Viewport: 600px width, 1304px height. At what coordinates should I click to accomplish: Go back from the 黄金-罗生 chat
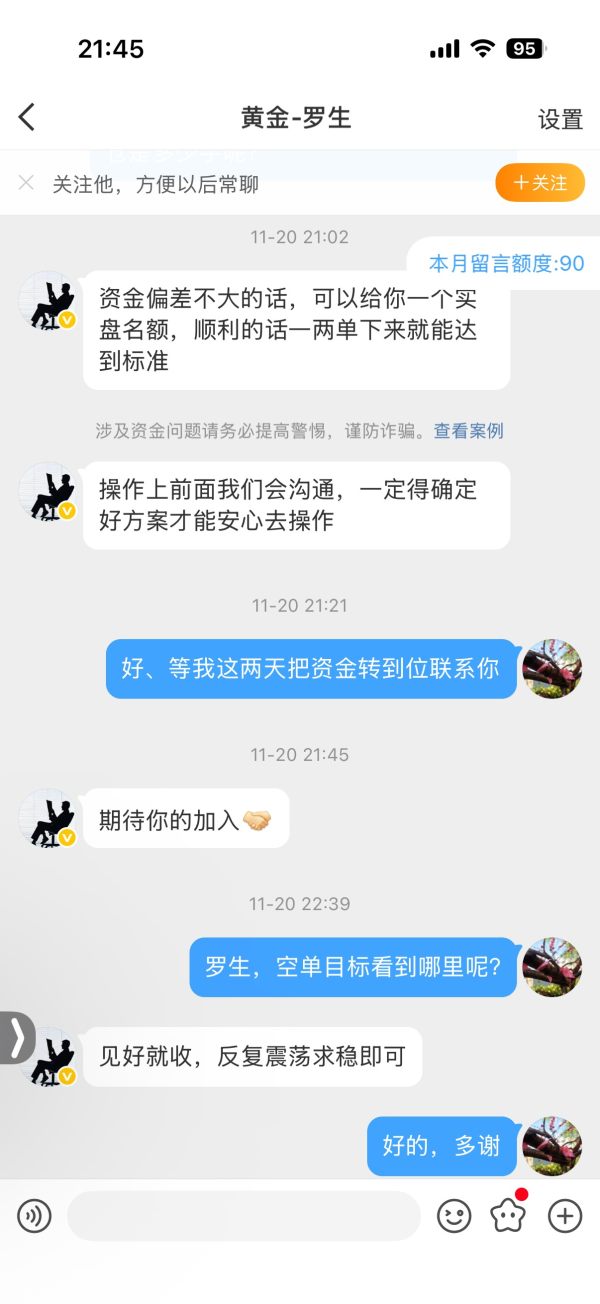click(27, 117)
